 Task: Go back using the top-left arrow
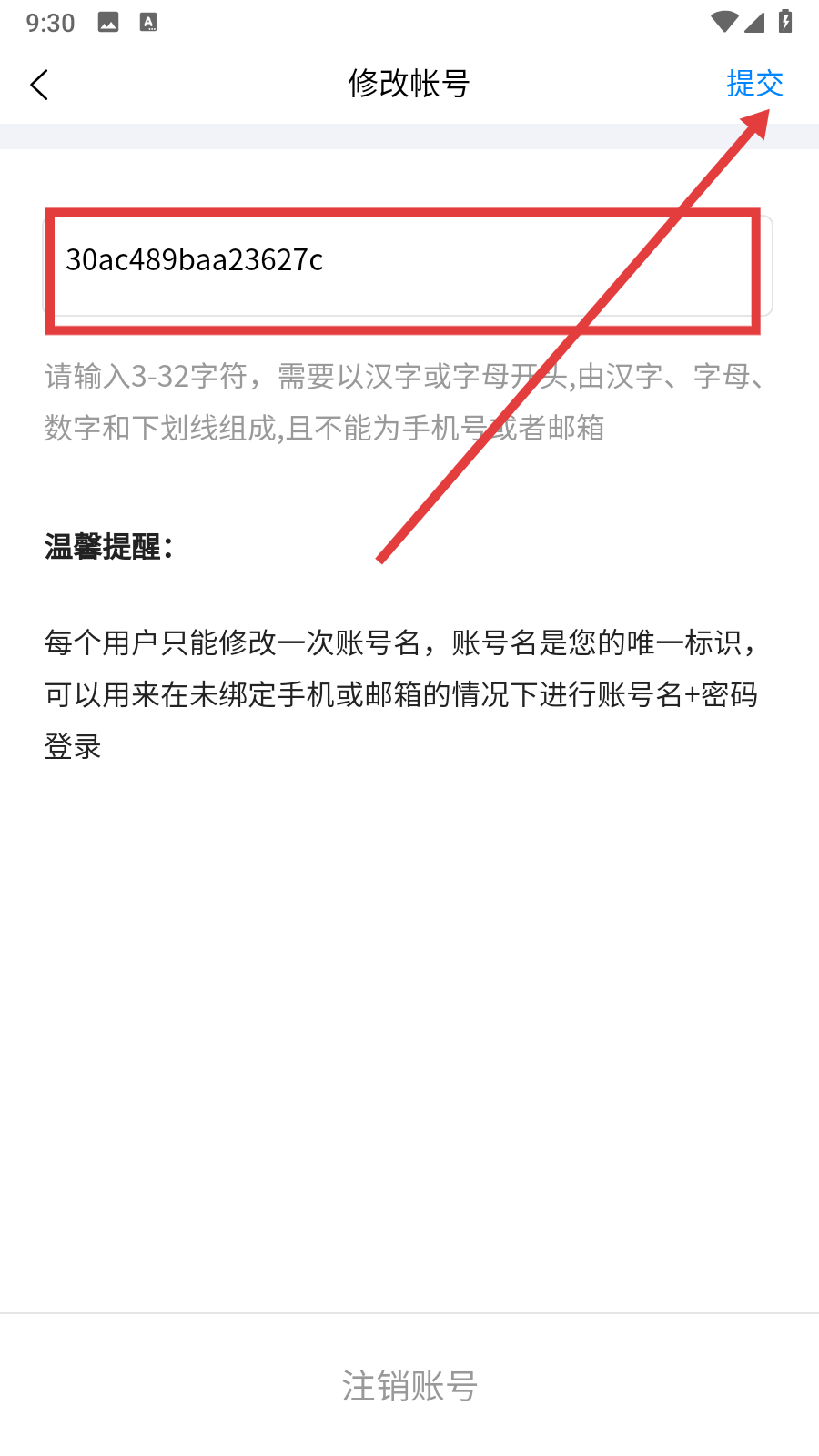39,85
